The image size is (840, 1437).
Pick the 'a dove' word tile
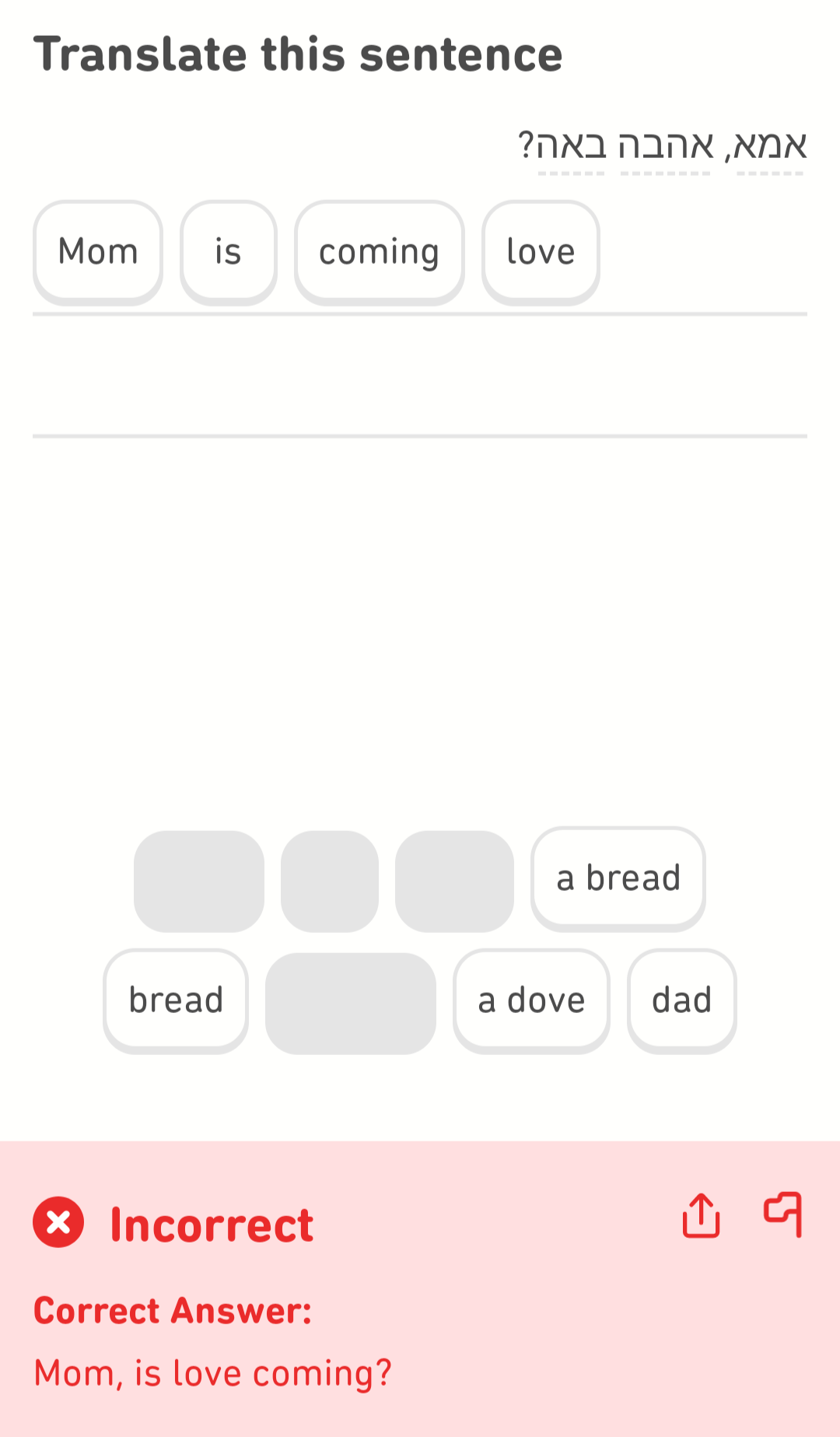(531, 1001)
